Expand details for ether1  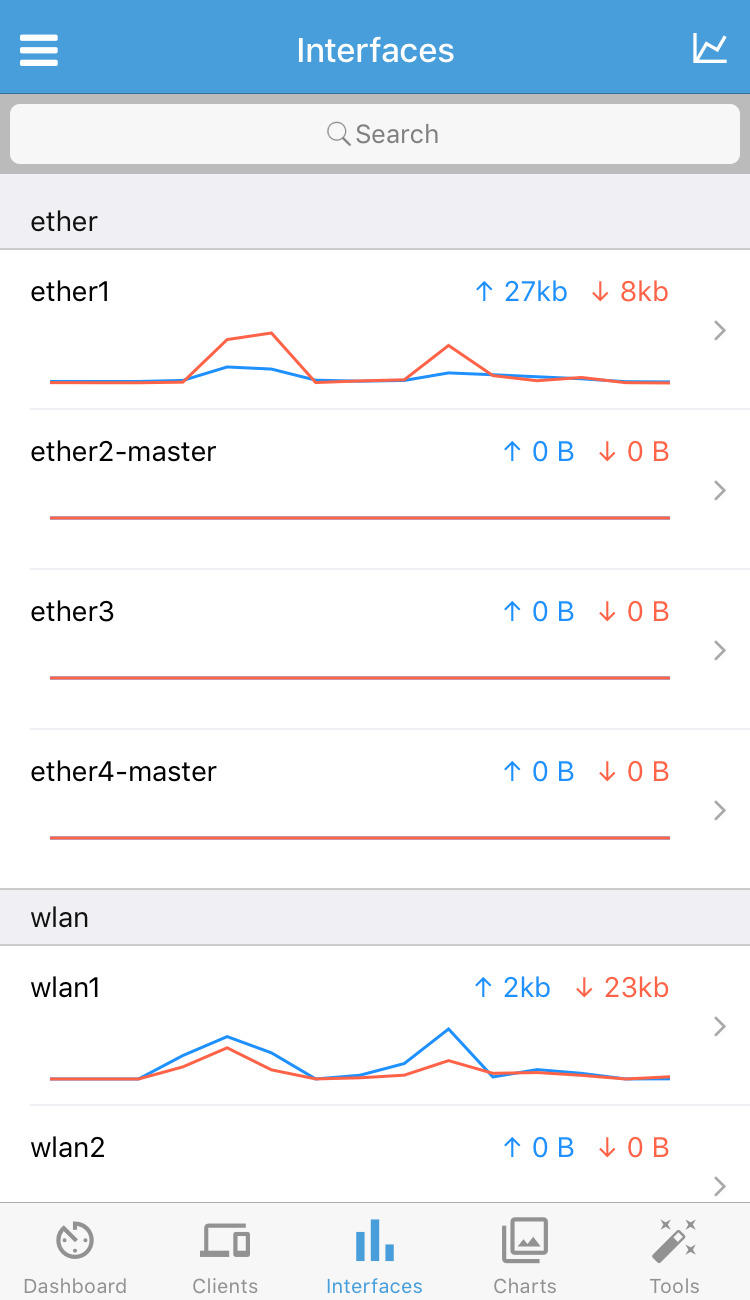tap(719, 330)
